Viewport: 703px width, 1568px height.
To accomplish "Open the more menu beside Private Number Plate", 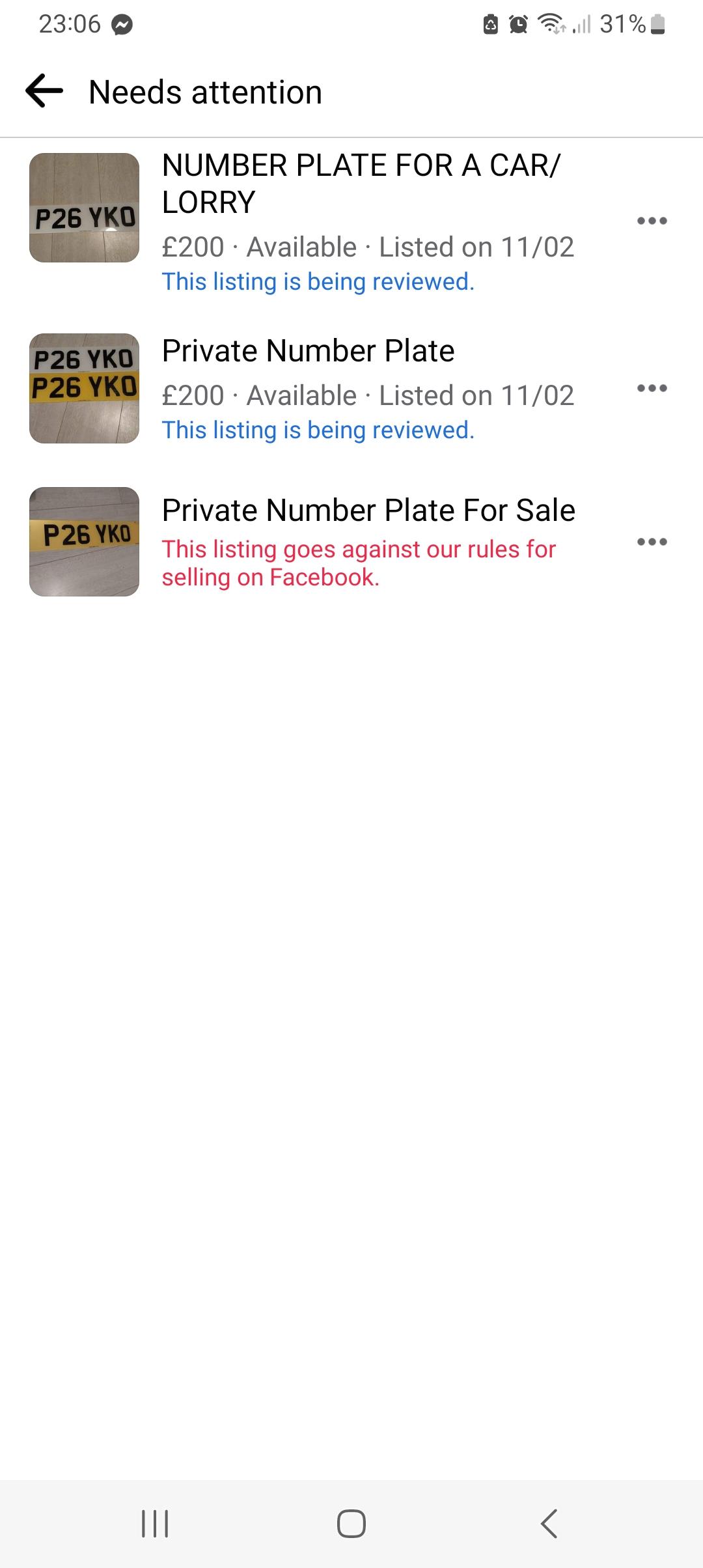I will pos(652,389).
